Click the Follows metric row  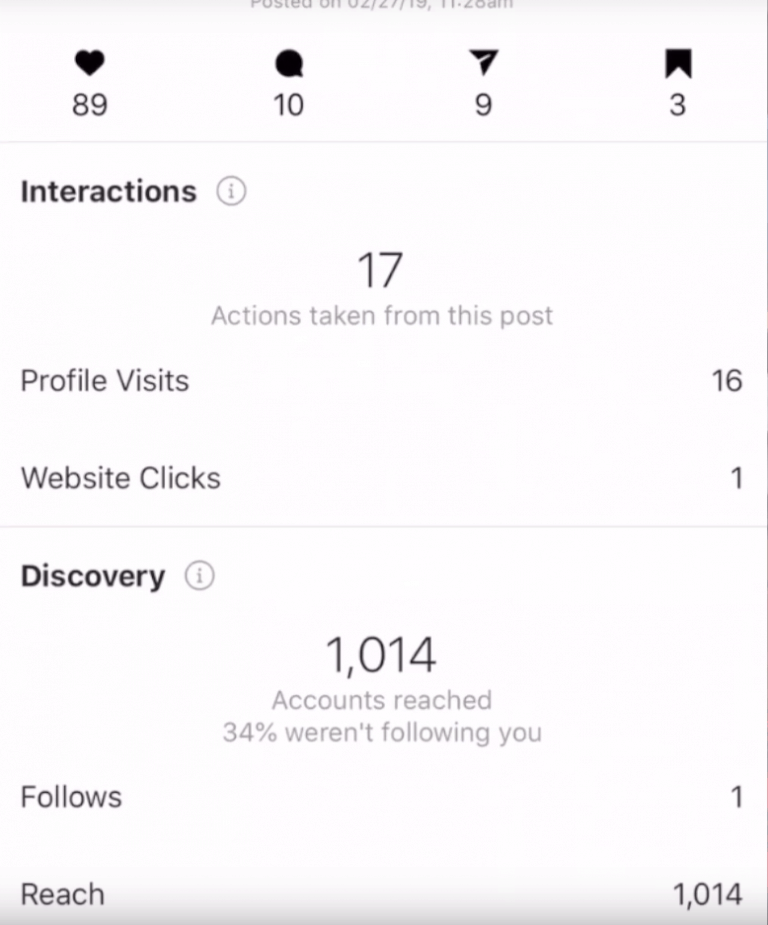point(384,797)
